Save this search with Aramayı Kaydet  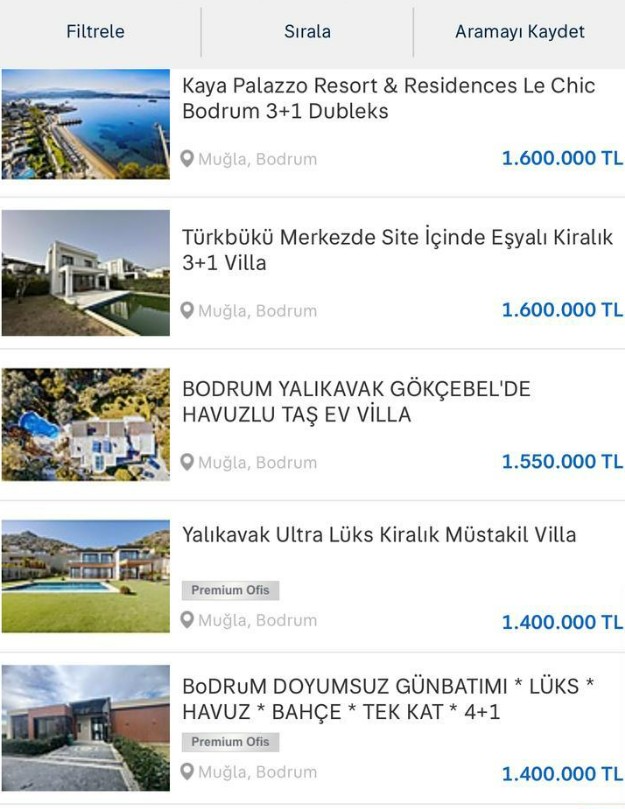coord(519,32)
